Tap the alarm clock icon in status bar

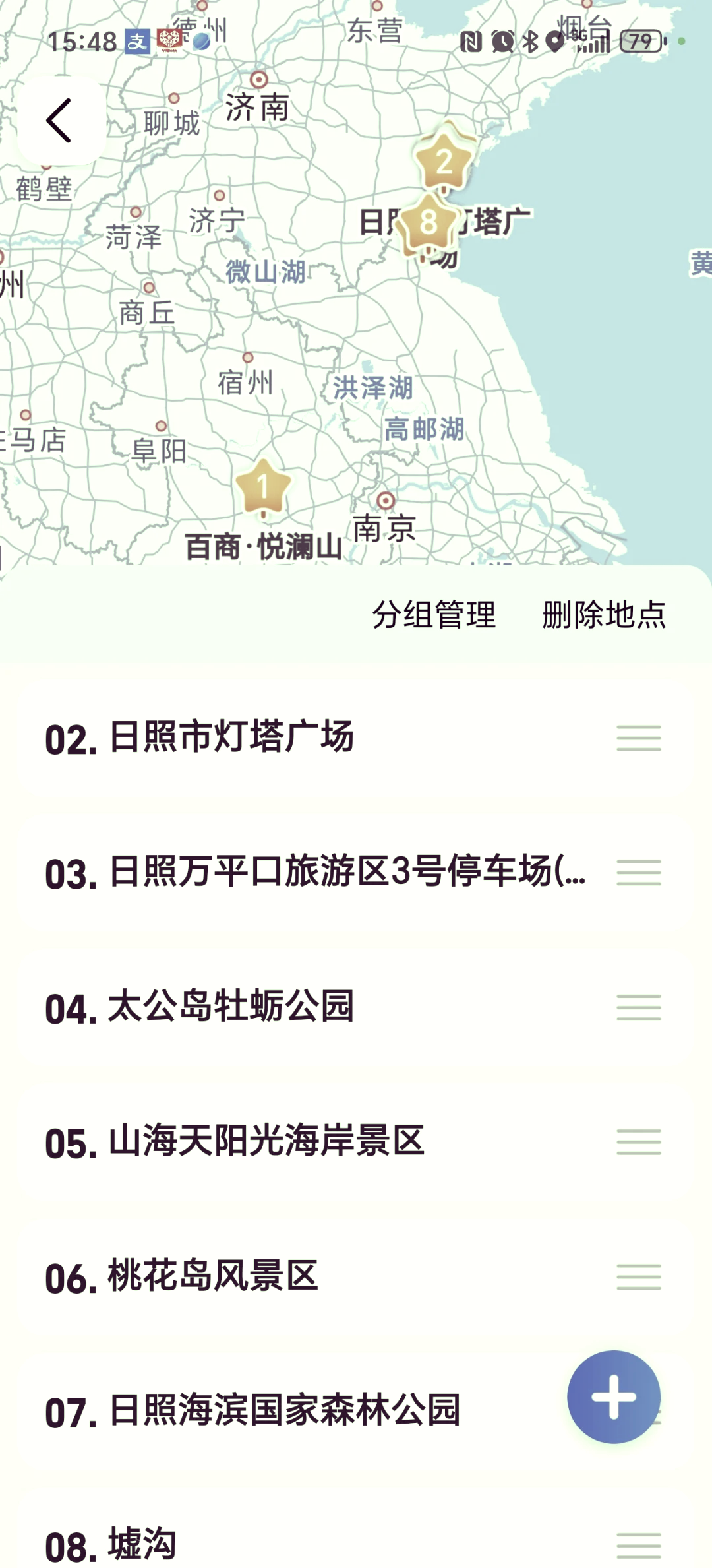coord(502,42)
